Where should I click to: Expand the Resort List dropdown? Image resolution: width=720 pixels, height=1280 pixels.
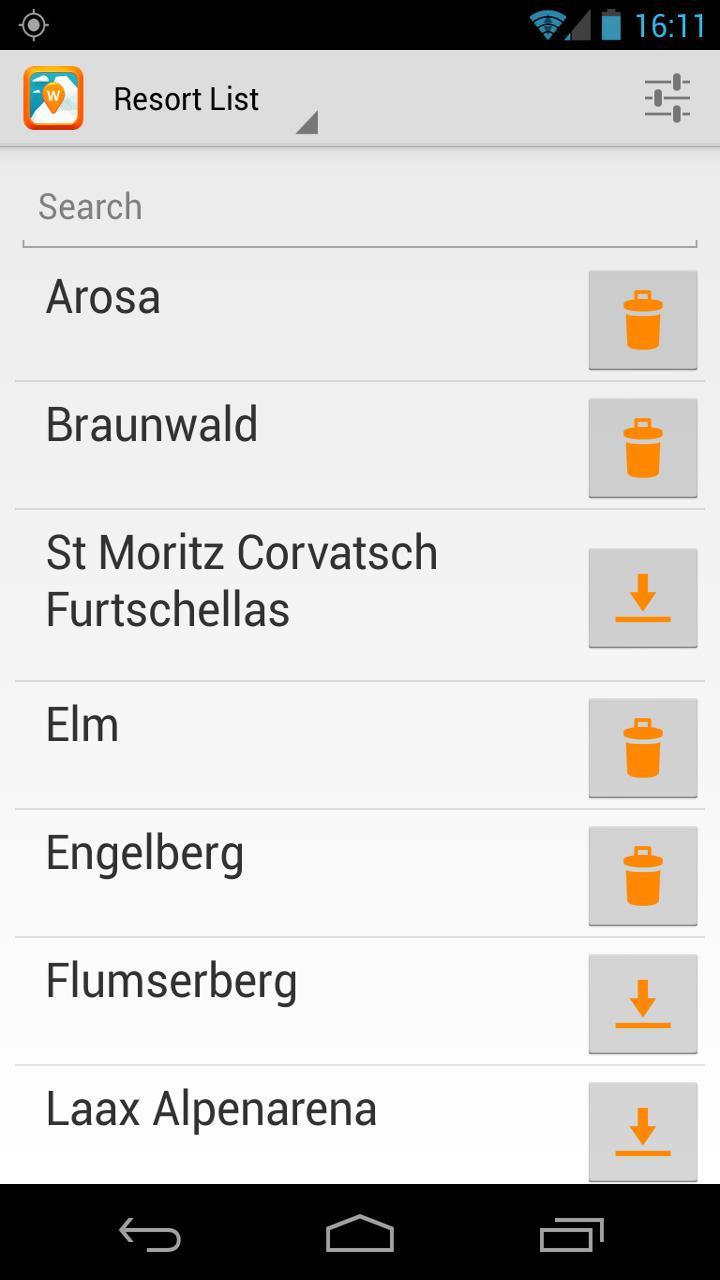[x=214, y=100]
